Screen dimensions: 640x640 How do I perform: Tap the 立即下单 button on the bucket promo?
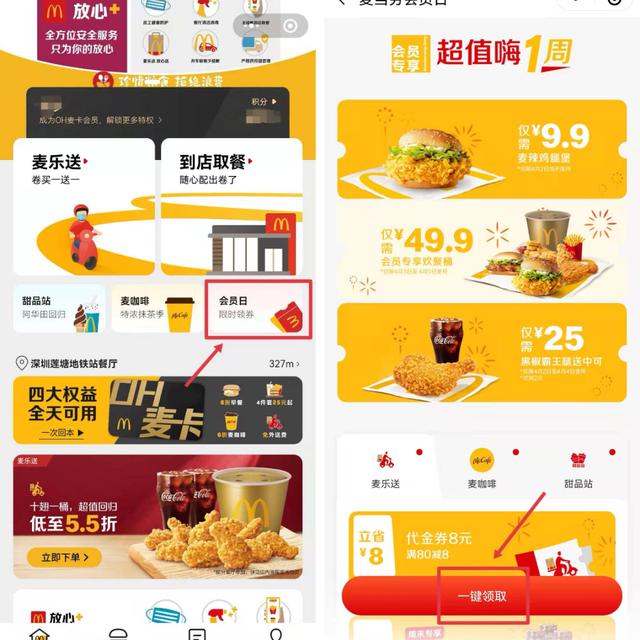point(64,557)
